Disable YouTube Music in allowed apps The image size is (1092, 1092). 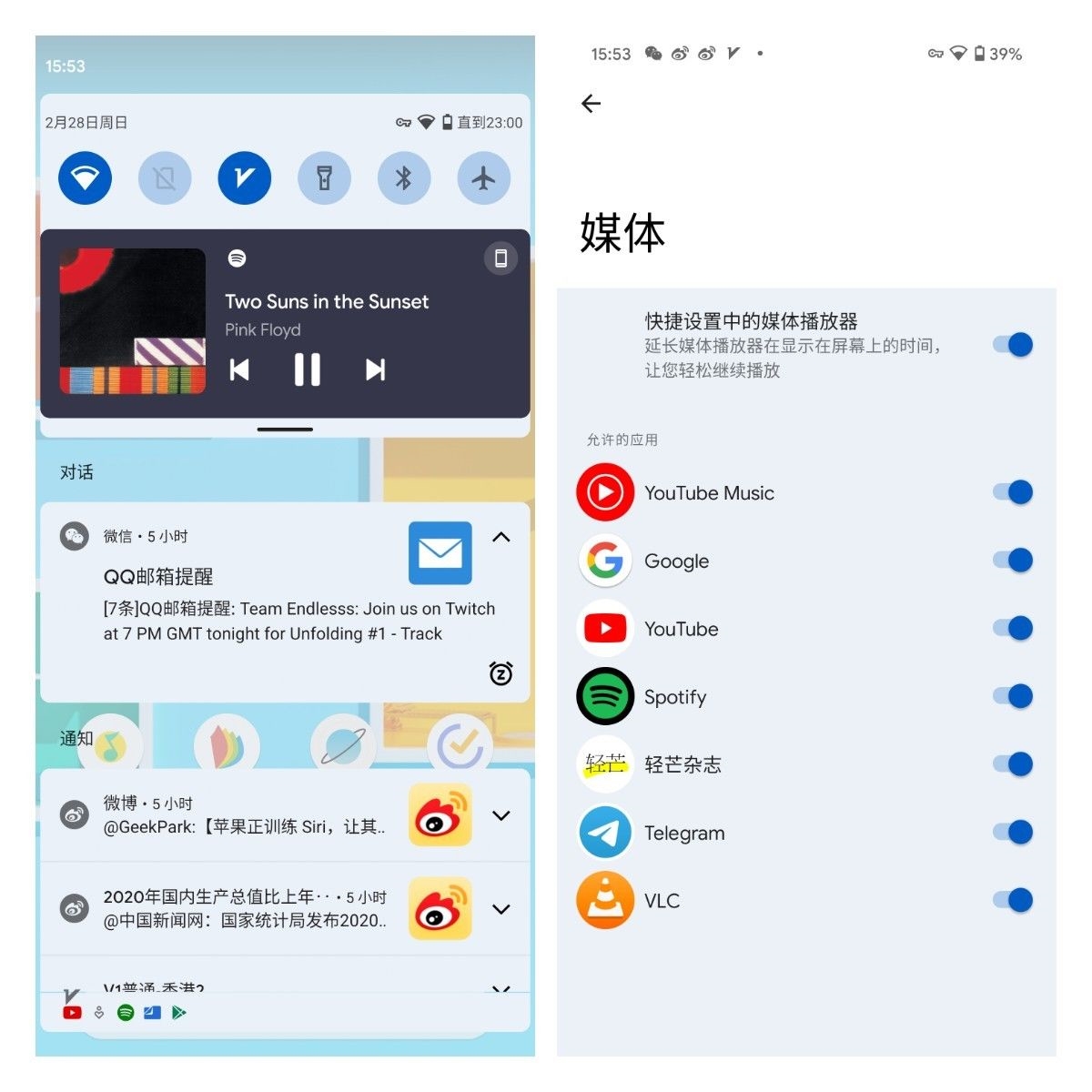(1013, 492)
